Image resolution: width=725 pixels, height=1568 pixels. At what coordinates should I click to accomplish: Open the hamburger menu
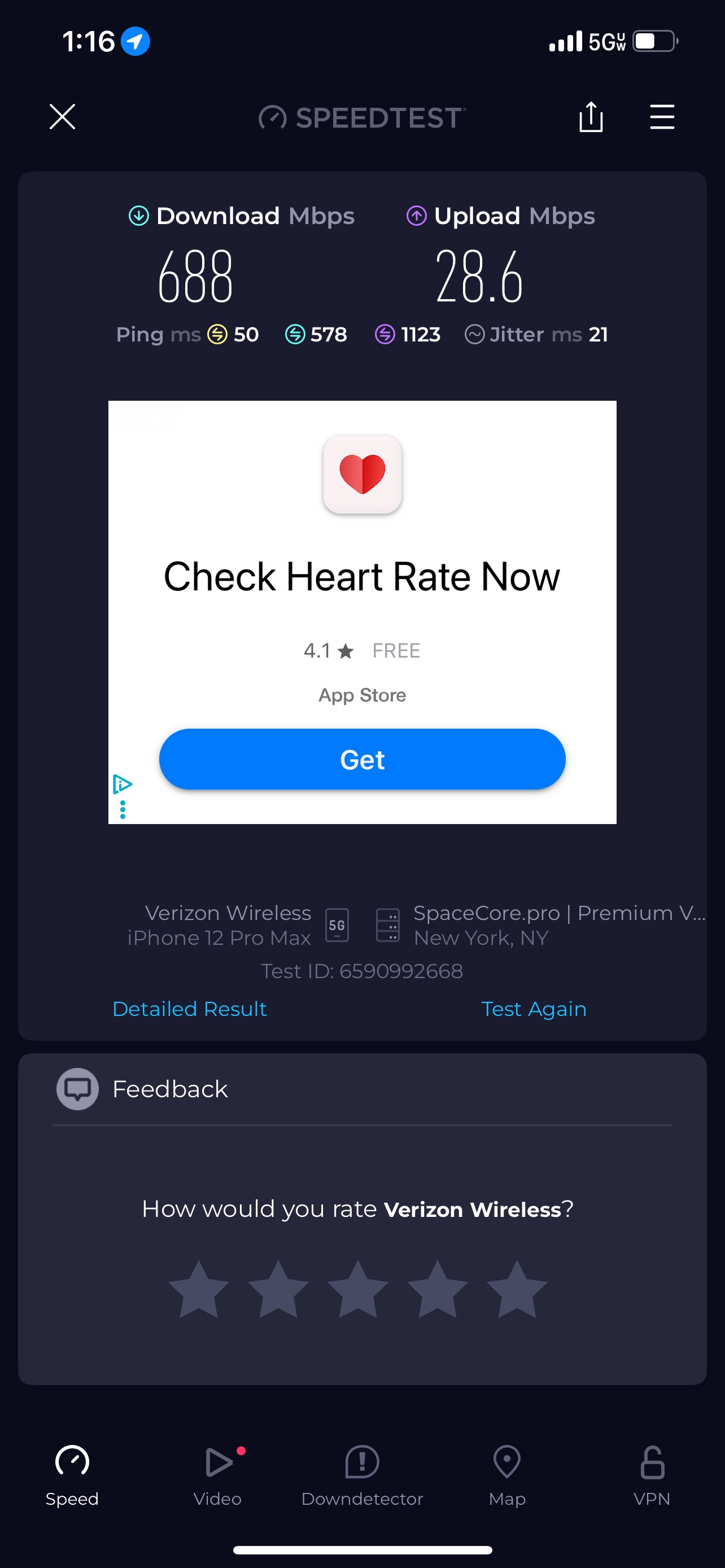(x=662, y=117)
